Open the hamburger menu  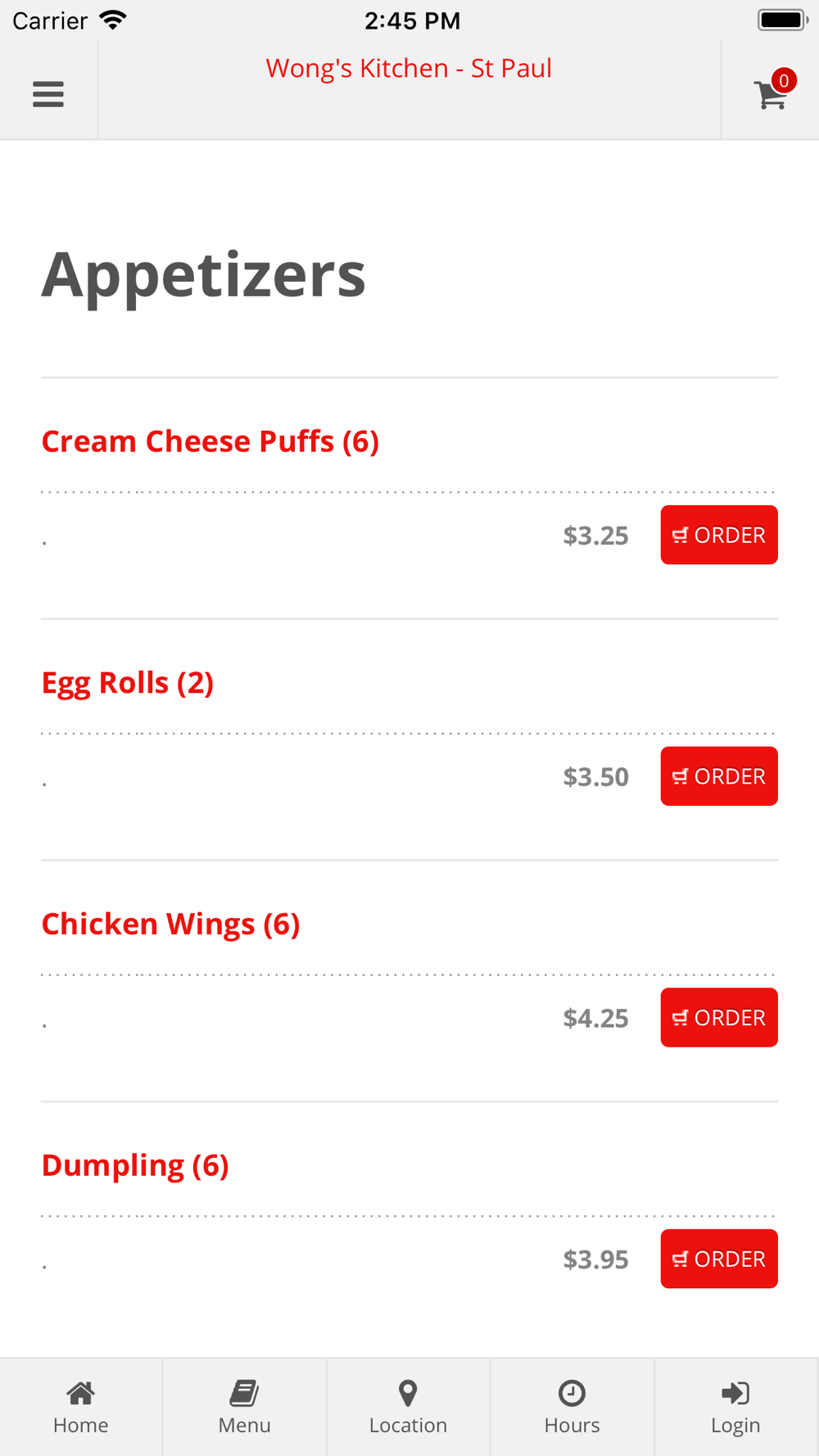pyautogui.click(x=48, y=94)
